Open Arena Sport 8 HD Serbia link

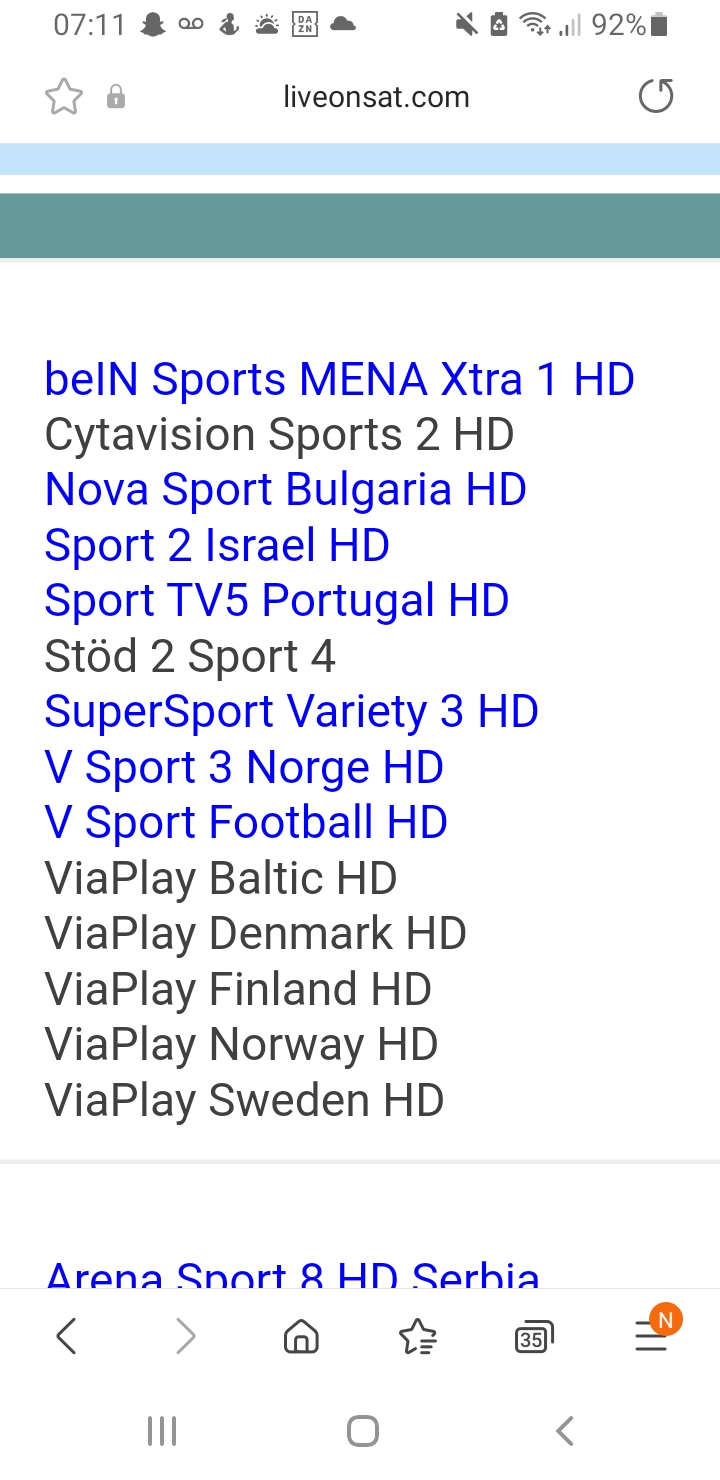(292, 1276)
